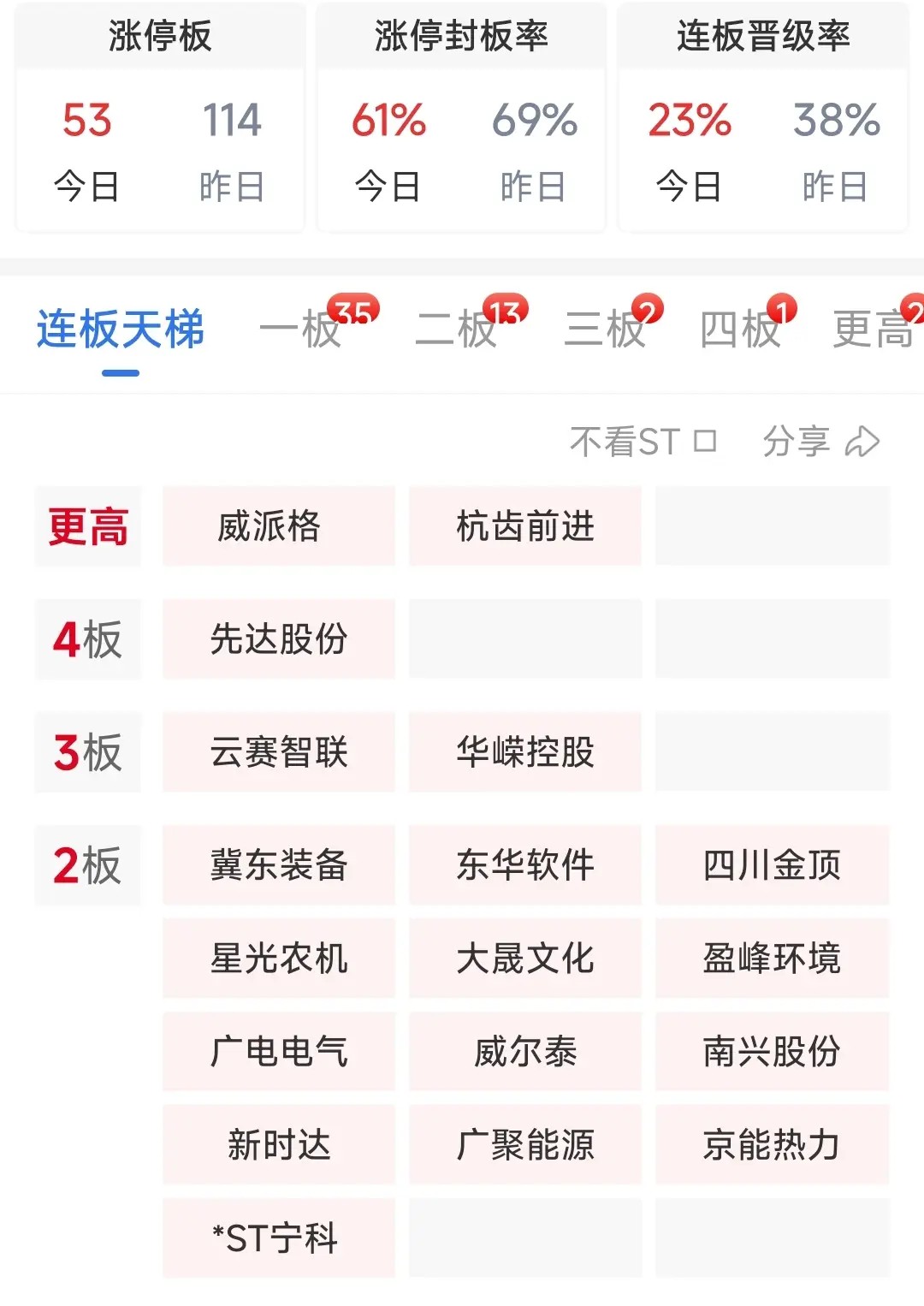Select the 四川金顶 stock cell

click(x=772, y=865)
